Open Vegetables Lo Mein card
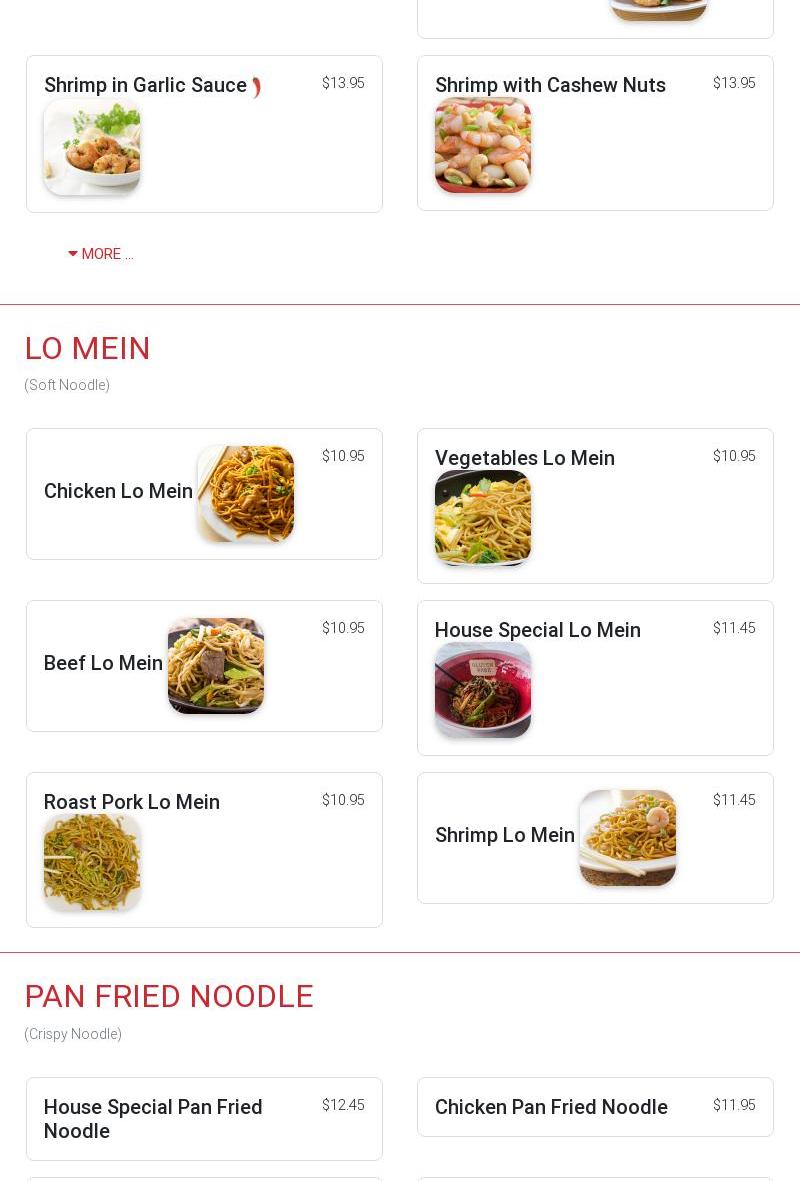The image size is (800, 1181). click(x=525, y=458)
